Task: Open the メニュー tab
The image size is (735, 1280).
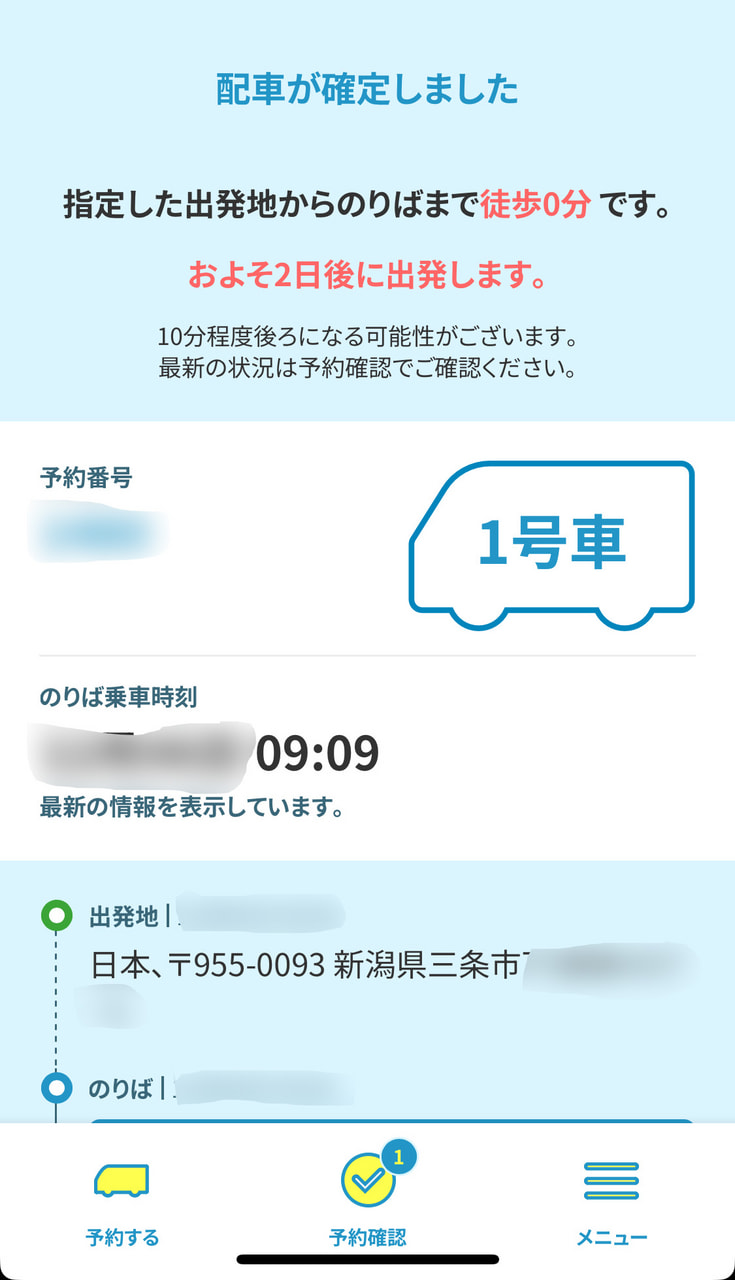Action: [x=611, y=1201]
